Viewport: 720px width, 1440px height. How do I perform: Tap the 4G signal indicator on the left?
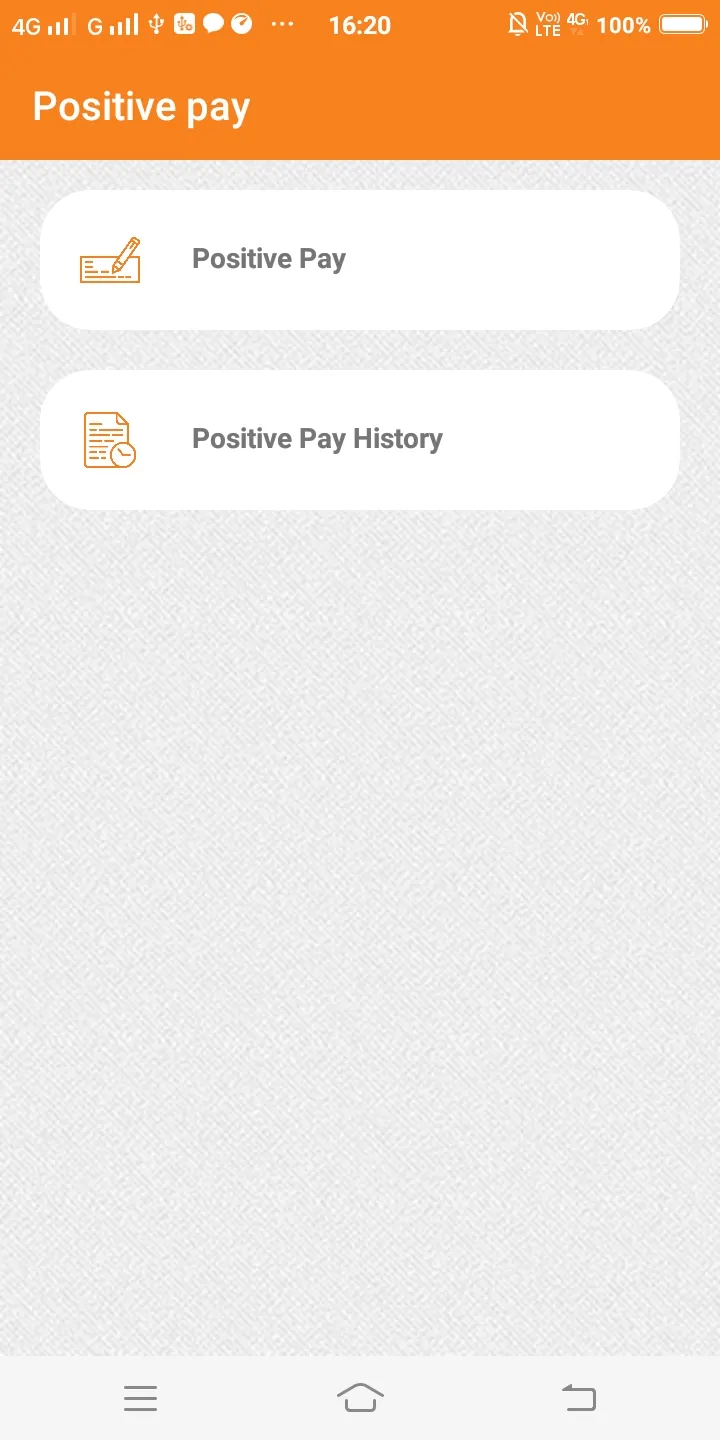38,25
